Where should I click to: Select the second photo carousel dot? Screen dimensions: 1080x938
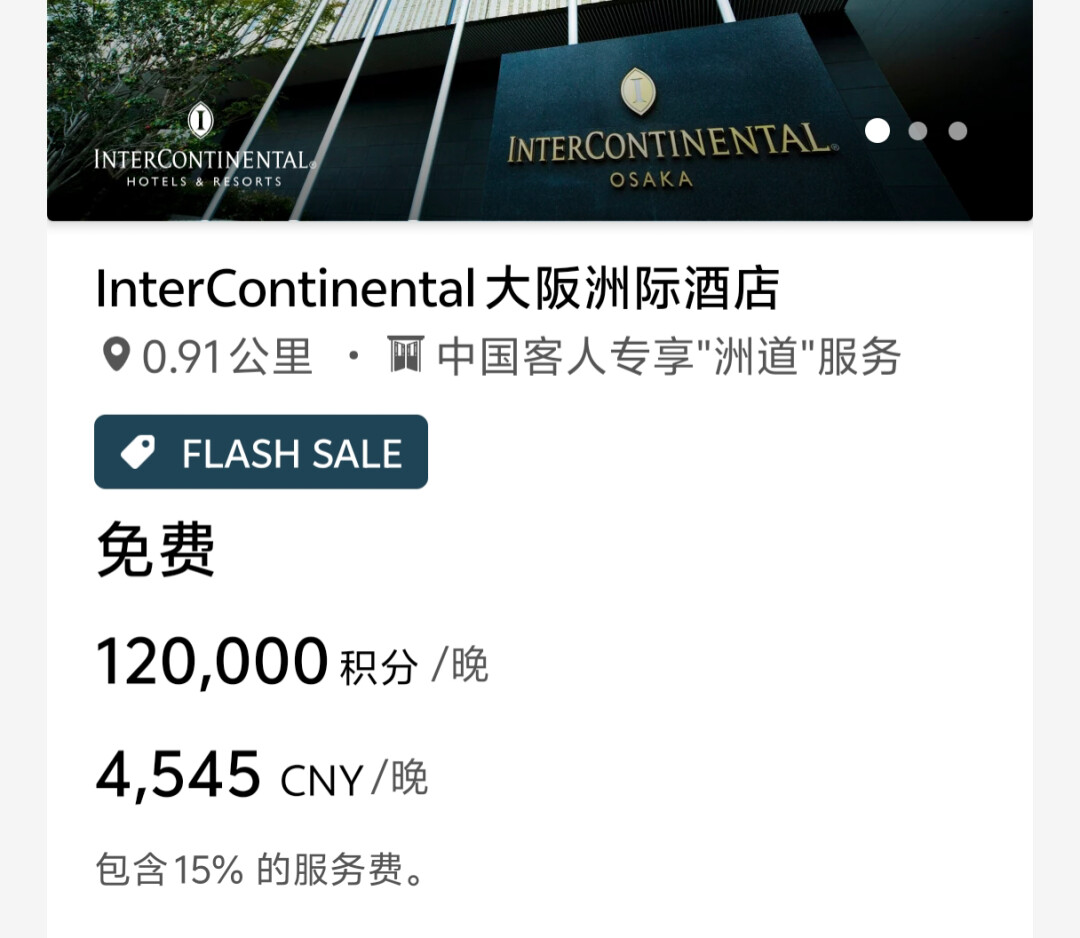coord(917,131)
